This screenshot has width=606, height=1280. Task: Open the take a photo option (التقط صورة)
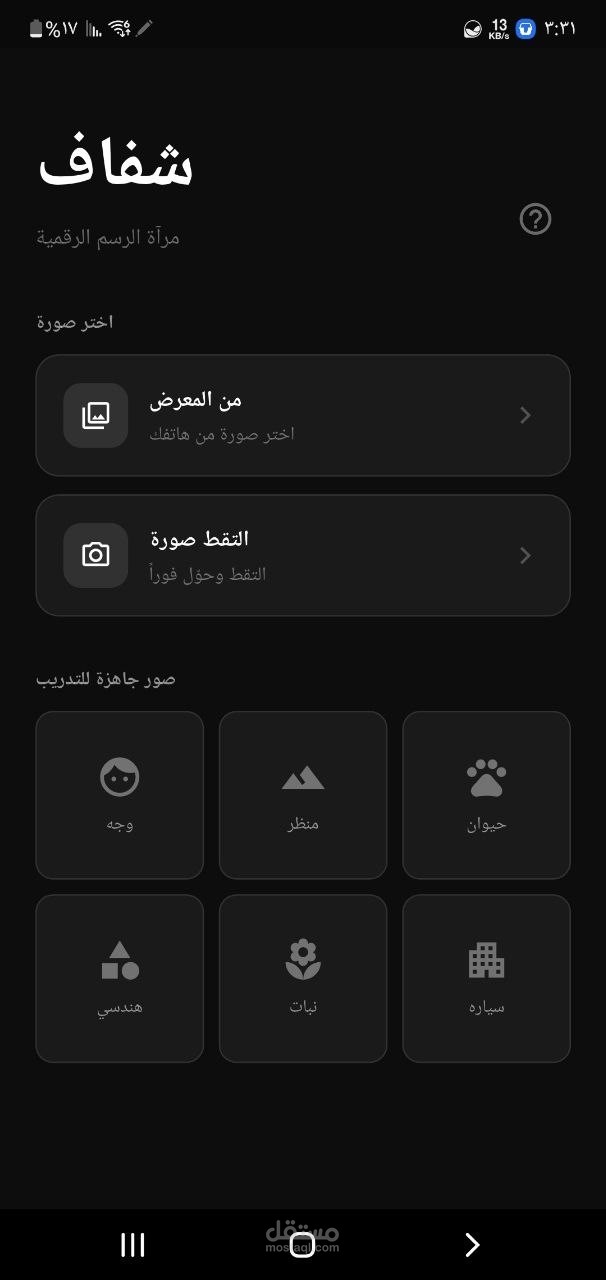(303, 555)
